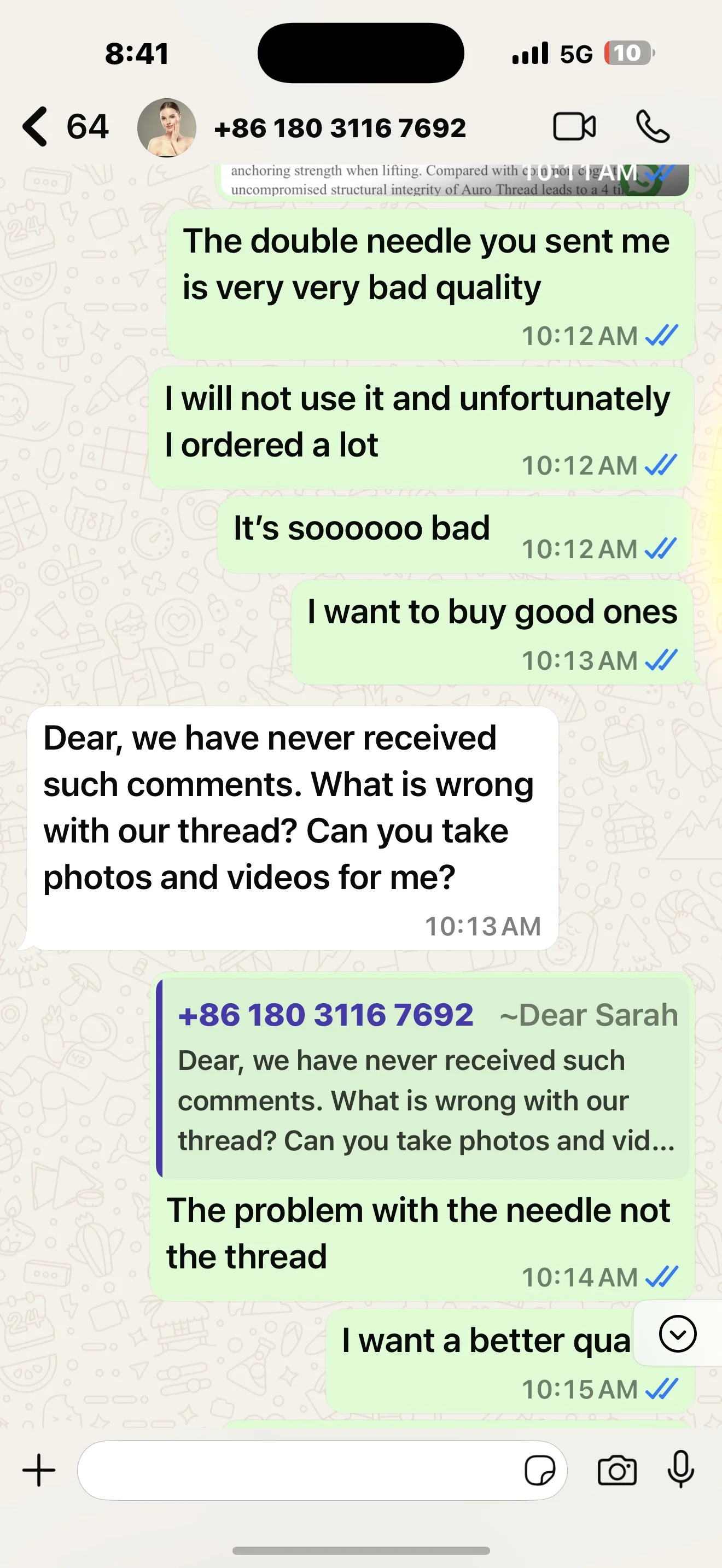This screenshot has width=722, height=1568.
Task: Open contact info for +86 180 3116 7692
Action: tap(340, 128)
